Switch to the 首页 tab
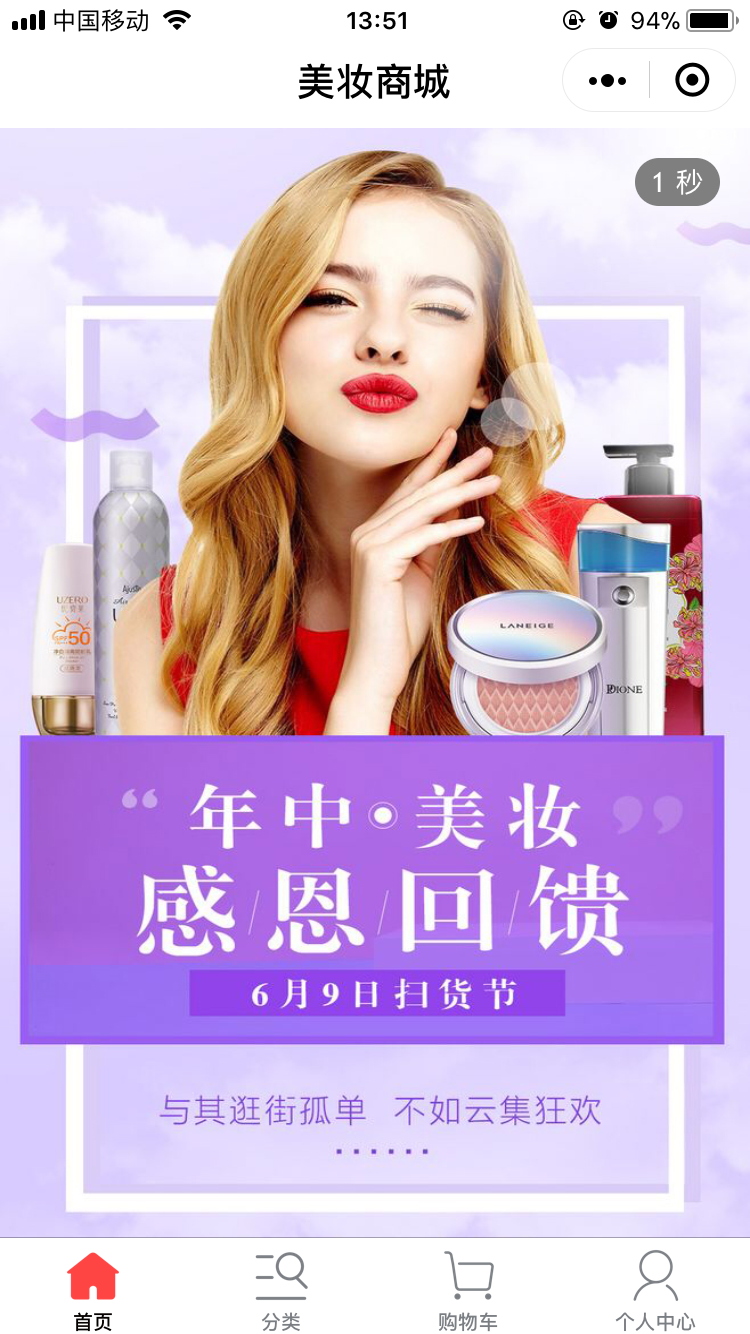750x1334 pixels. point(93,1290)
